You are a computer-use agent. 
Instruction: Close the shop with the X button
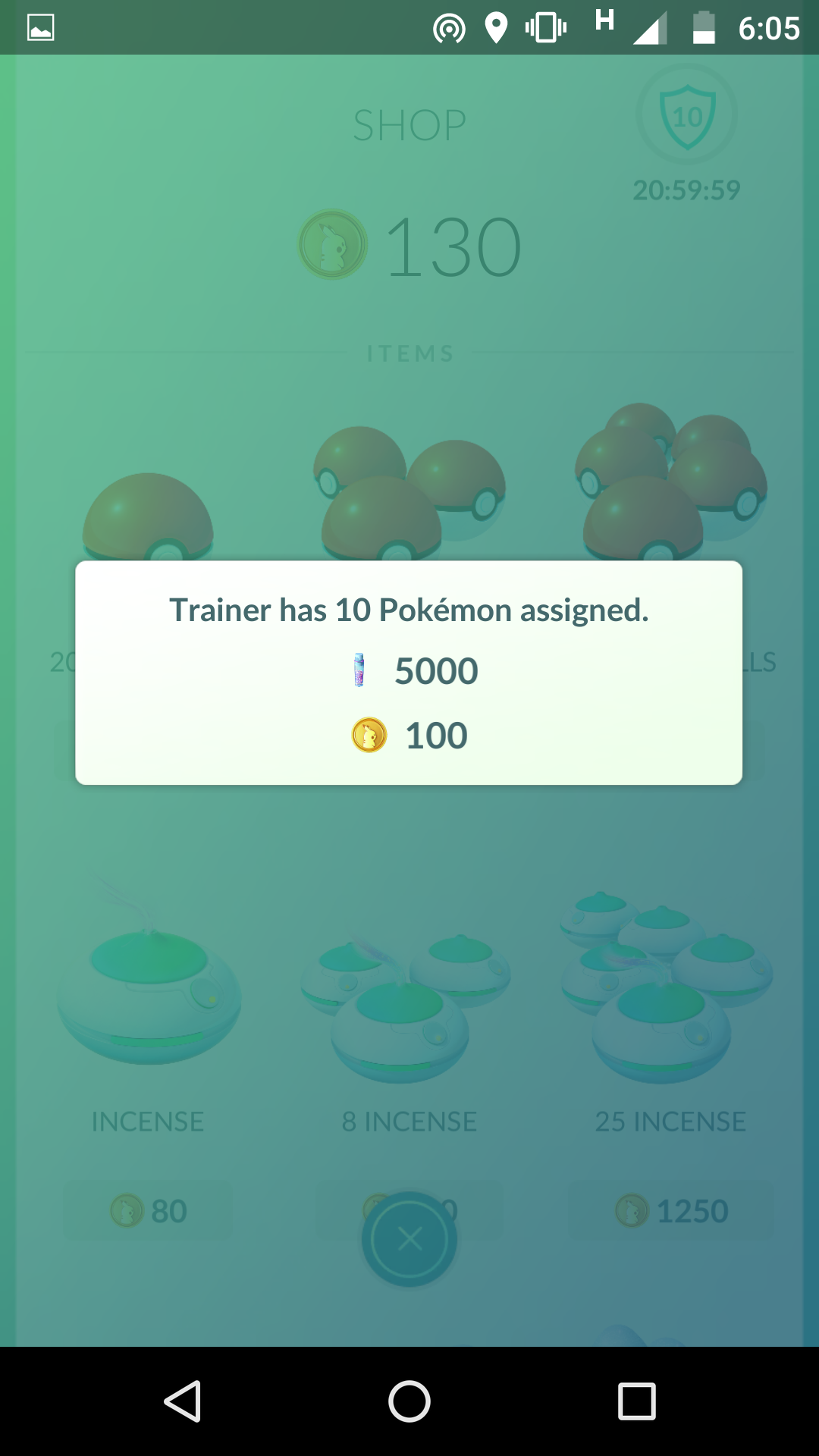click(x=409, y=1239)
